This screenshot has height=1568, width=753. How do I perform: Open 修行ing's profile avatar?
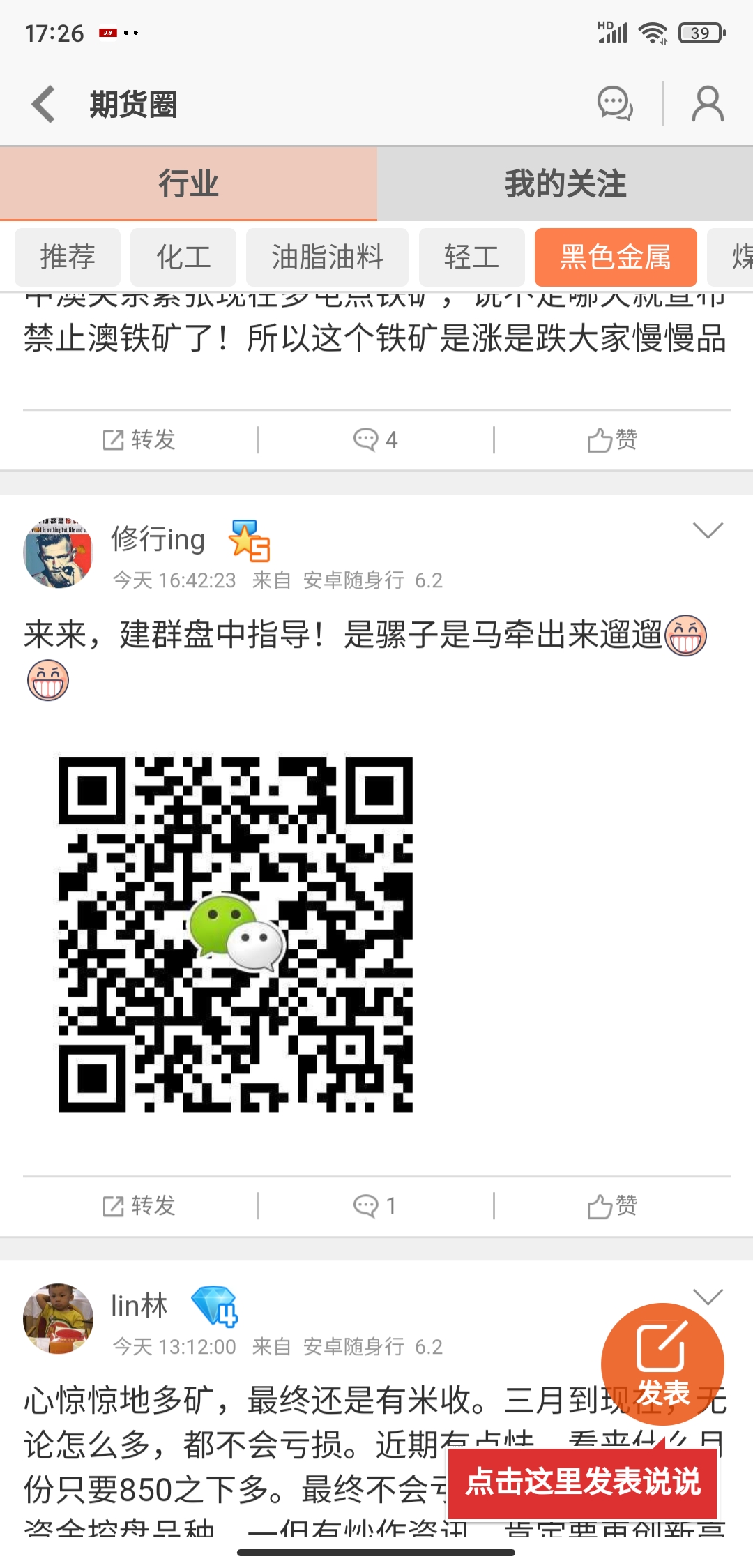click(x=59, y=552)
